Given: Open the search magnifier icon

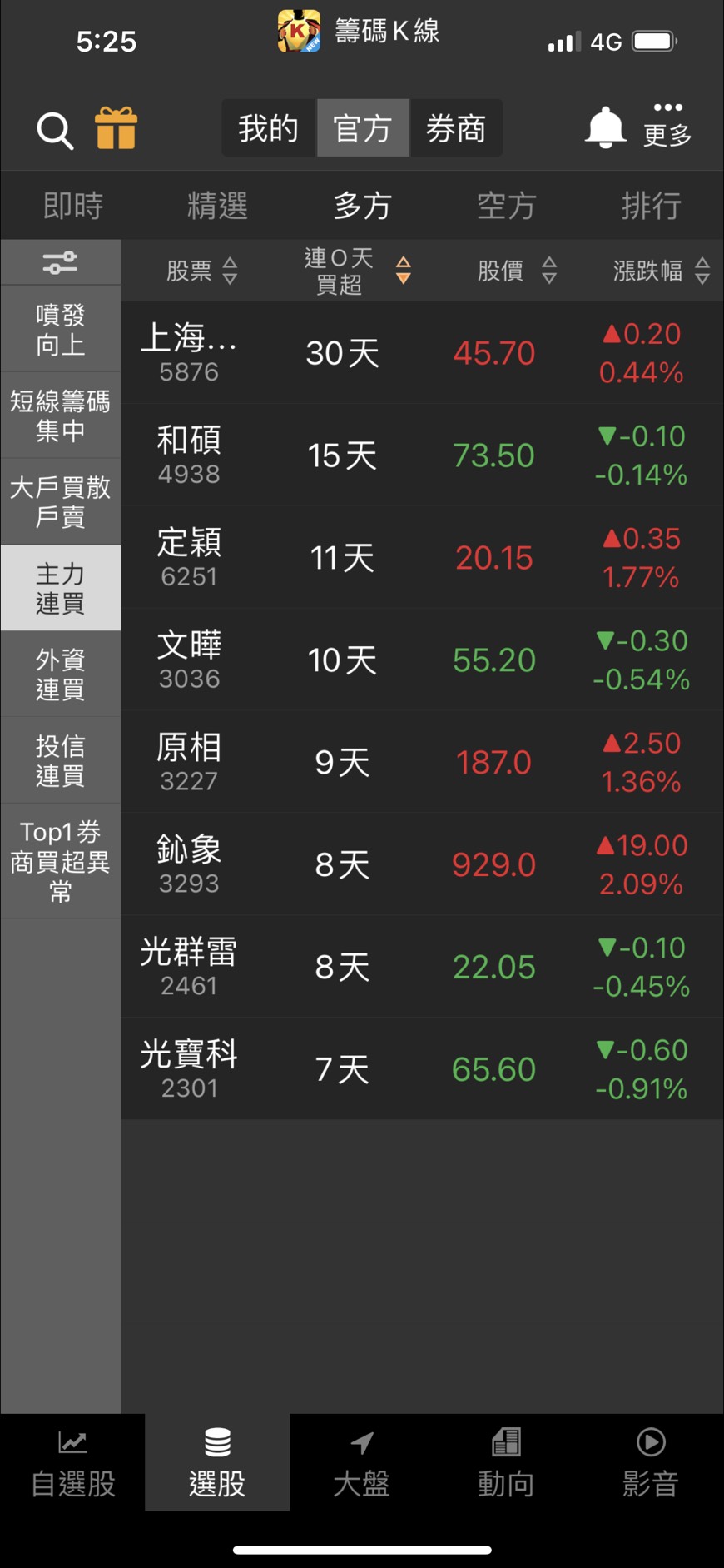Looking at the screenshot, I should click(x=55, y=131).
